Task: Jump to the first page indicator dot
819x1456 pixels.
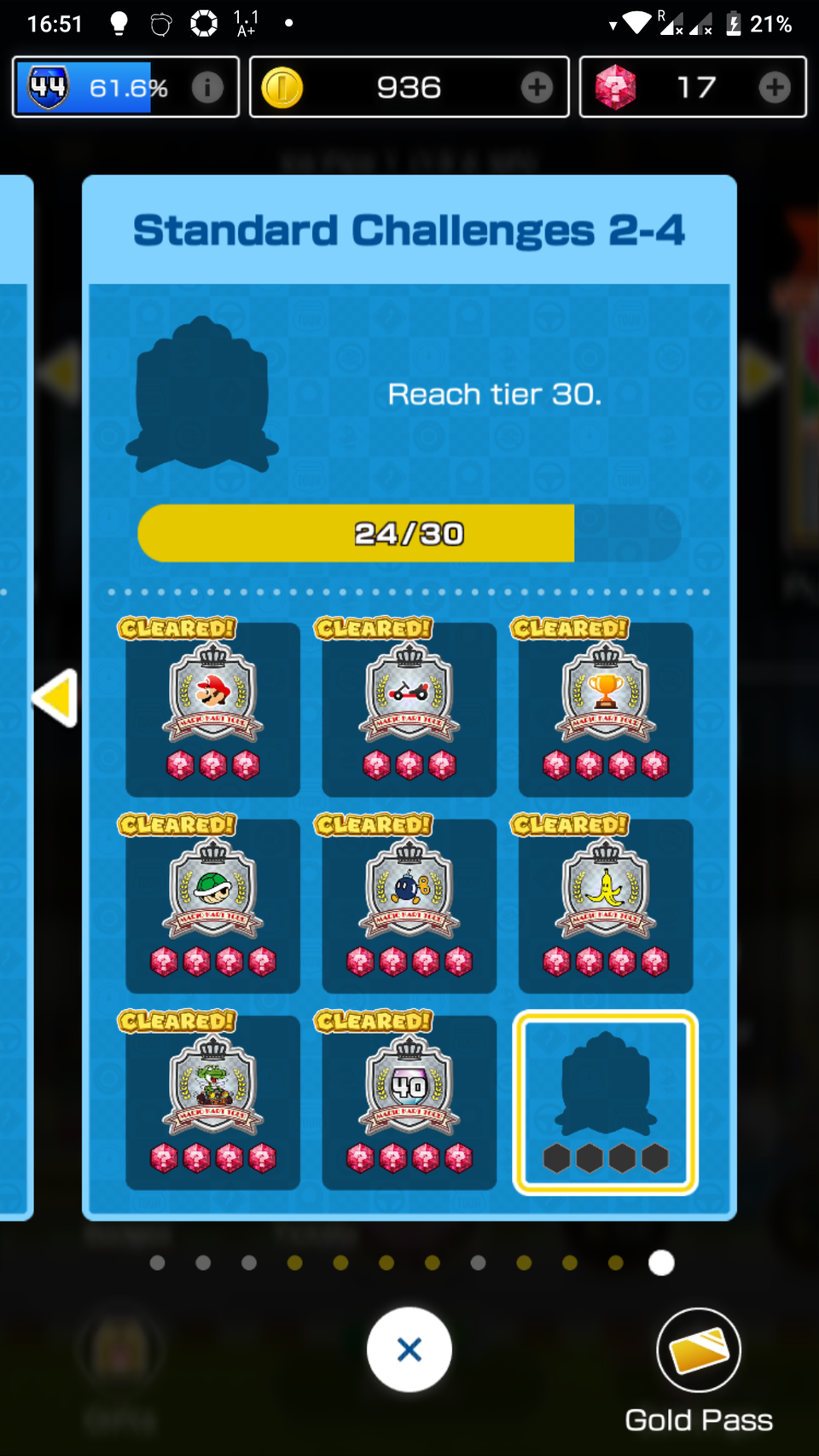Action: pyautogui.click(x=157, y=1262)
